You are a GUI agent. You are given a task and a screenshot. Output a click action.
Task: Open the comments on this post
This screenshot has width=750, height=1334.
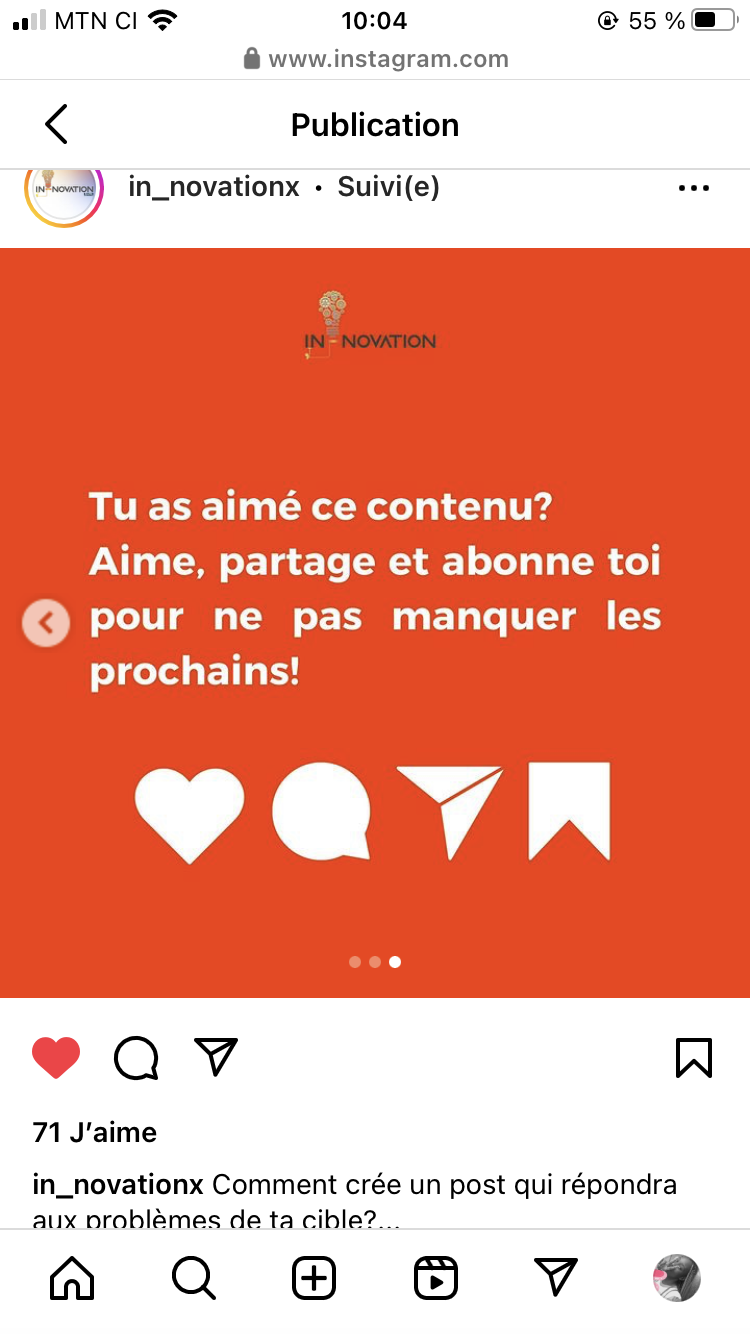click(136, 1058)
